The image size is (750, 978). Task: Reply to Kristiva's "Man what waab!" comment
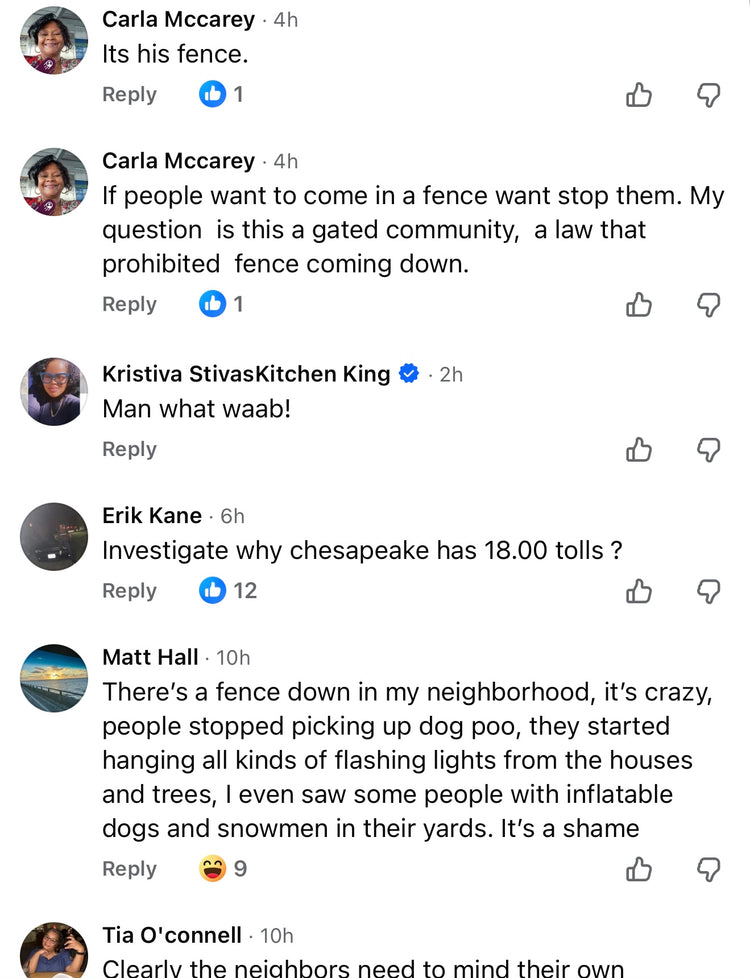(x=129, y=449)
